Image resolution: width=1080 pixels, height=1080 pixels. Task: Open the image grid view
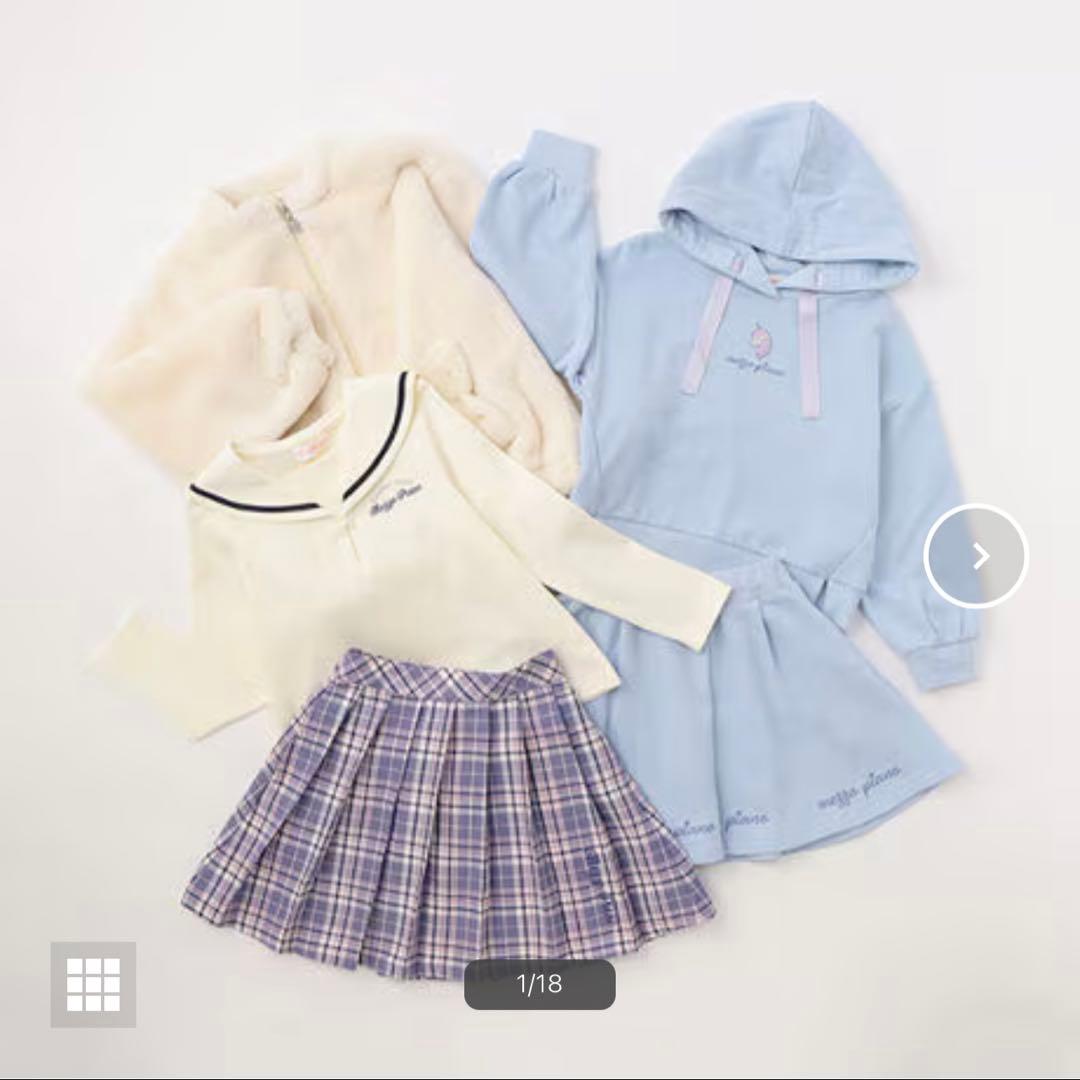[93, 984]
